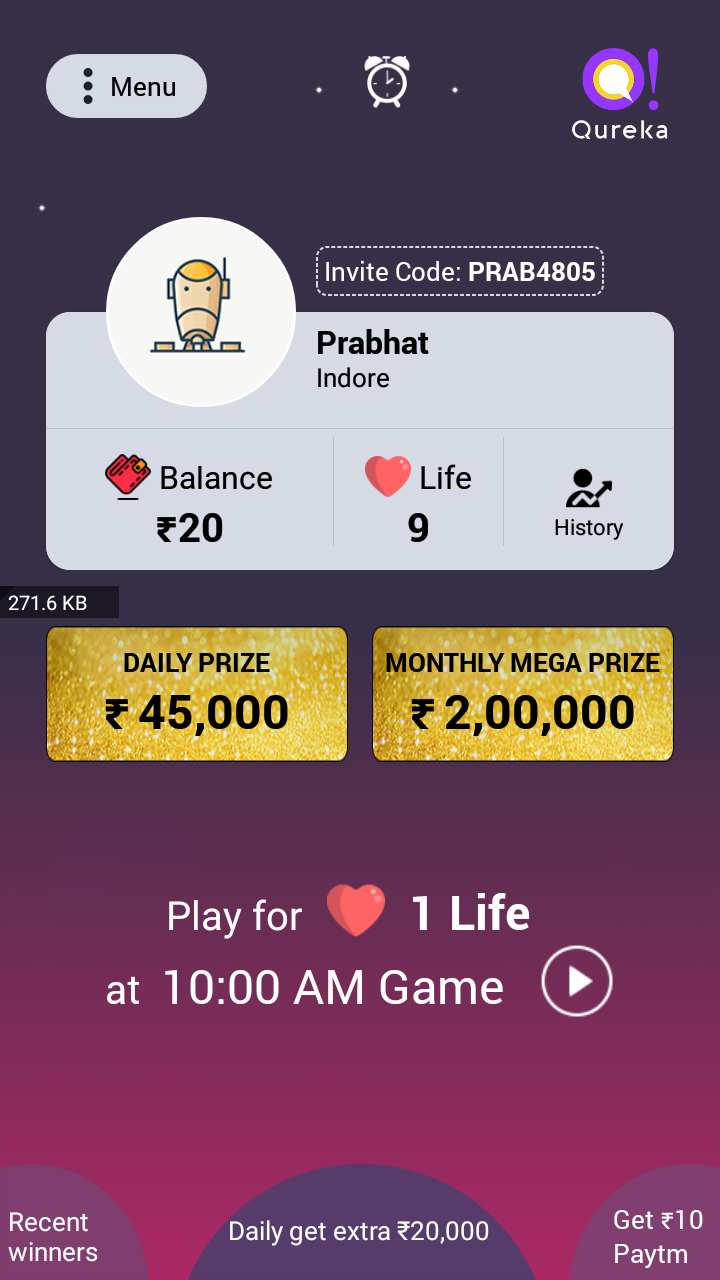Play the 10:00 AM game
The width and height of the screenshot is (720, 1280).
(x=577, y=981)
